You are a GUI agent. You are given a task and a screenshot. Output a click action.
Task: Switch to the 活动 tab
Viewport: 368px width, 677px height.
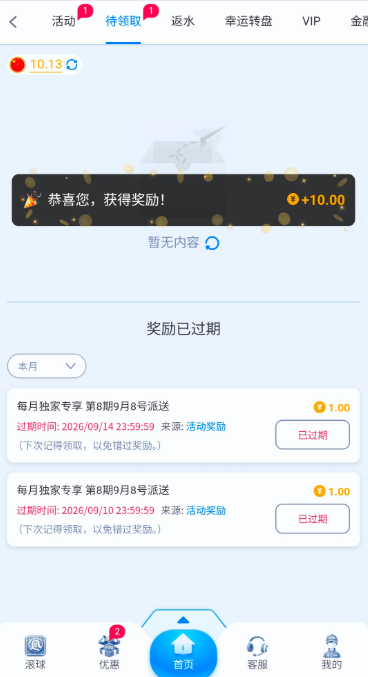tap(64, 21)
